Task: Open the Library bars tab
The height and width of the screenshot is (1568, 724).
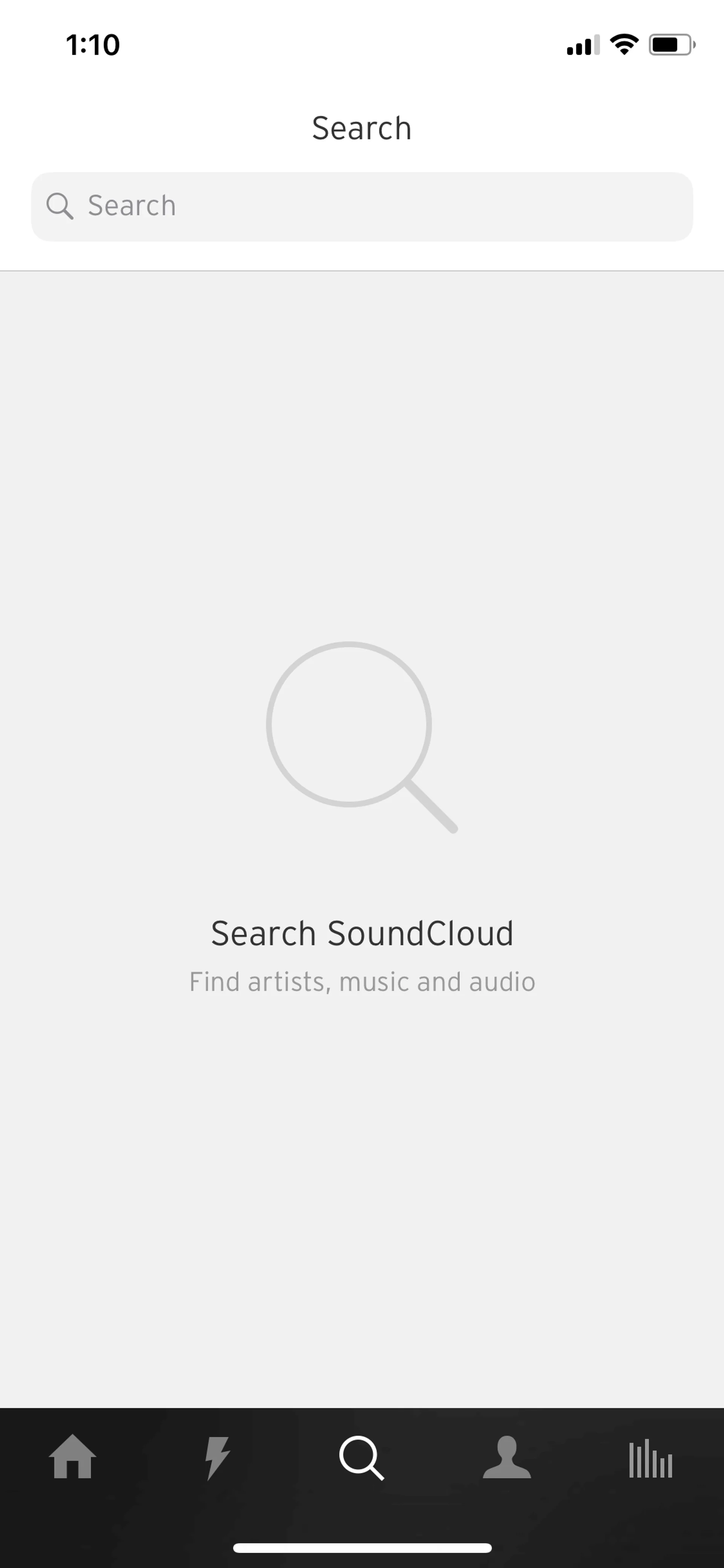Action: 650,1457
